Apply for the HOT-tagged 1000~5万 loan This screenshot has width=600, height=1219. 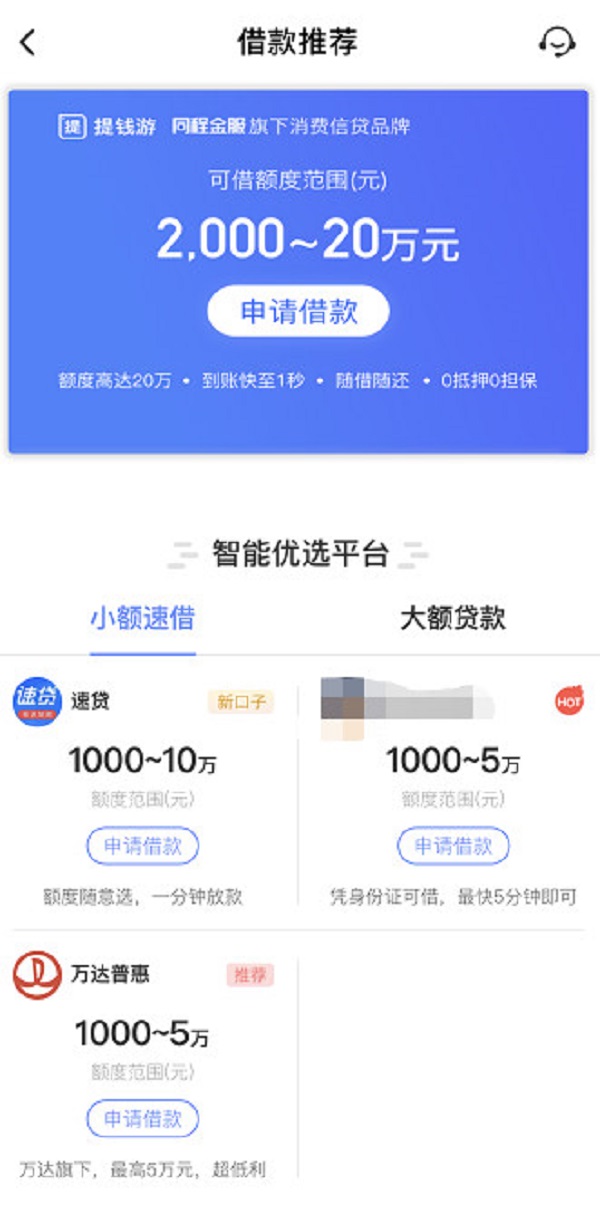coord(453,846)
